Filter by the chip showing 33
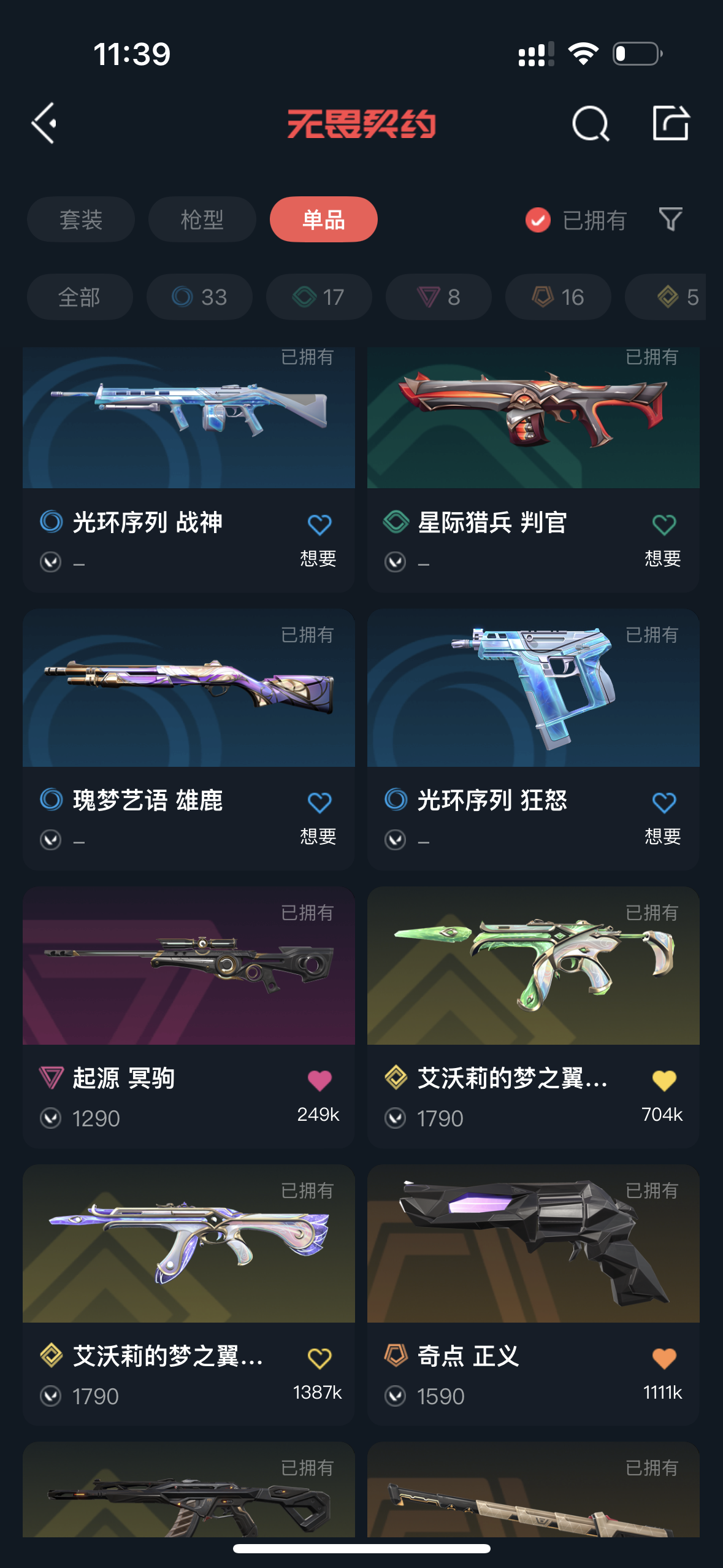The width and height of the screenshot is (723, 1568). click(199, 297)
